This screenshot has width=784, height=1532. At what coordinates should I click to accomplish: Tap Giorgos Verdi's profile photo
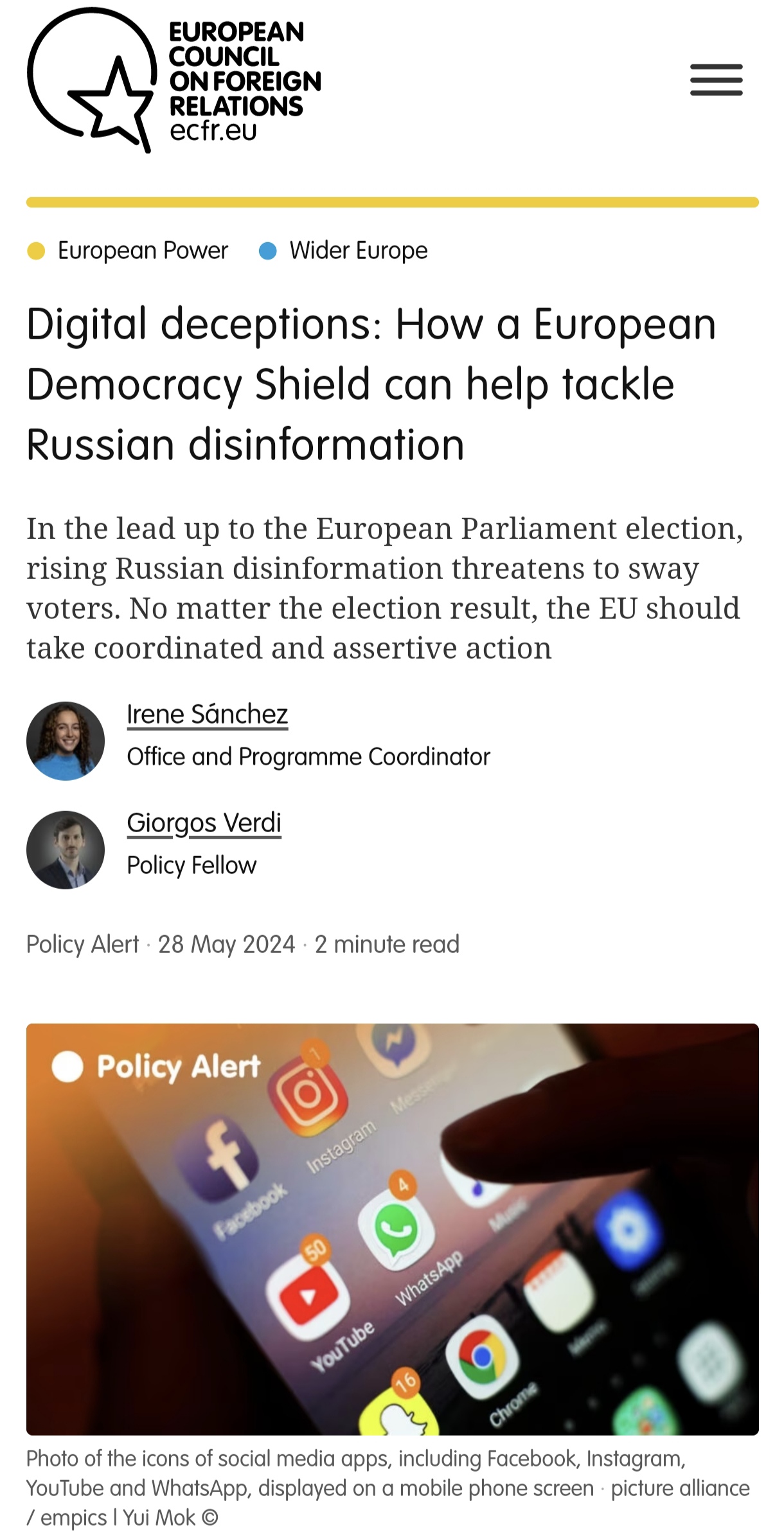66,850
